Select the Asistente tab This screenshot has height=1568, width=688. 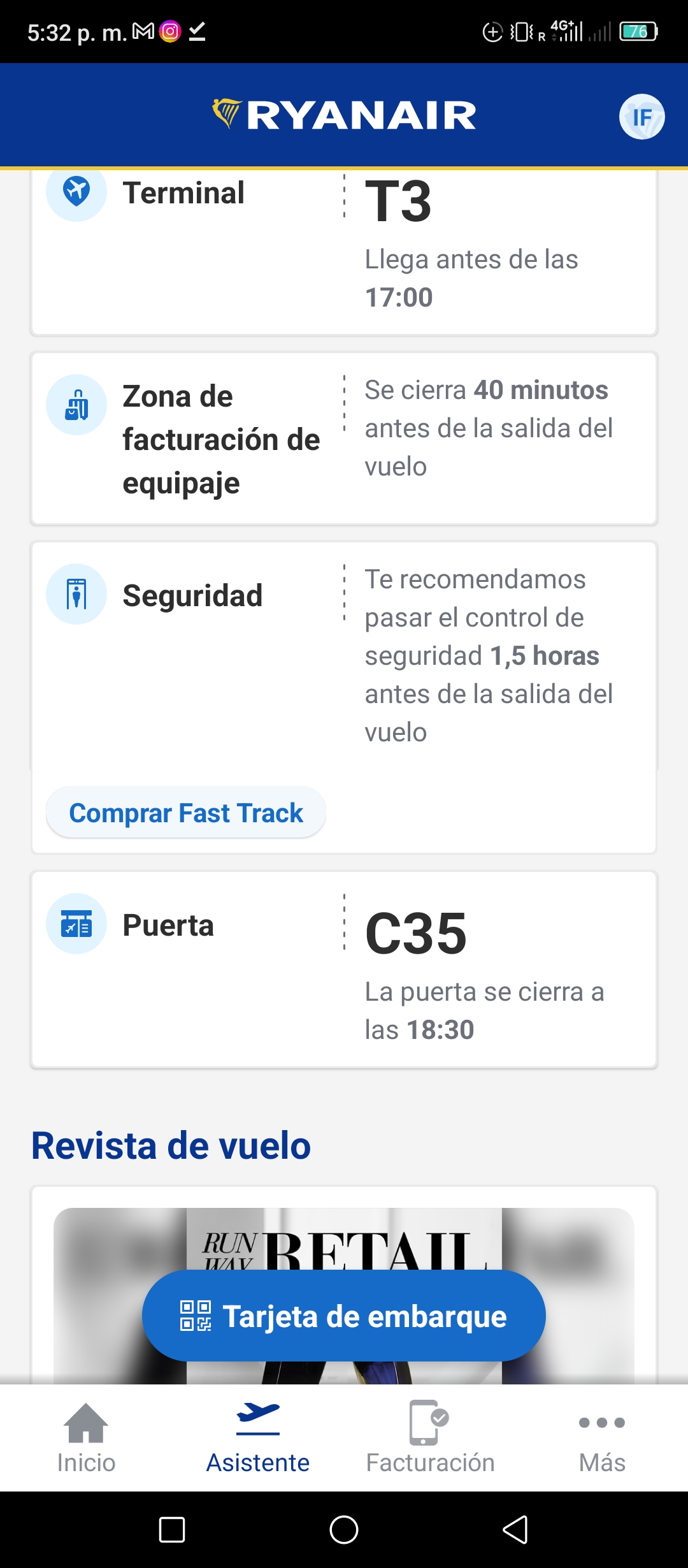pyautogui.click(x=258, y=1439)
